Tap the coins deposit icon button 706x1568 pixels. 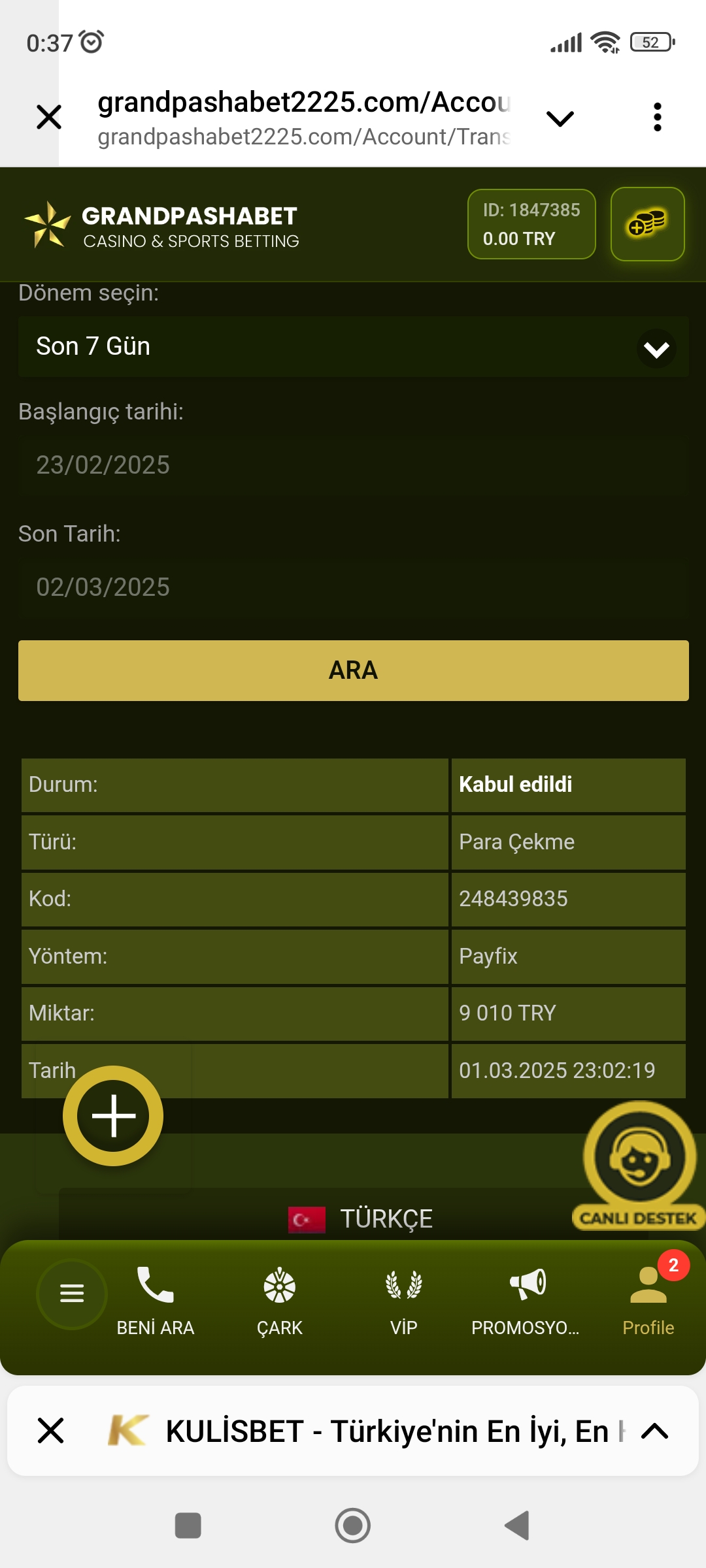pos(647,224)
